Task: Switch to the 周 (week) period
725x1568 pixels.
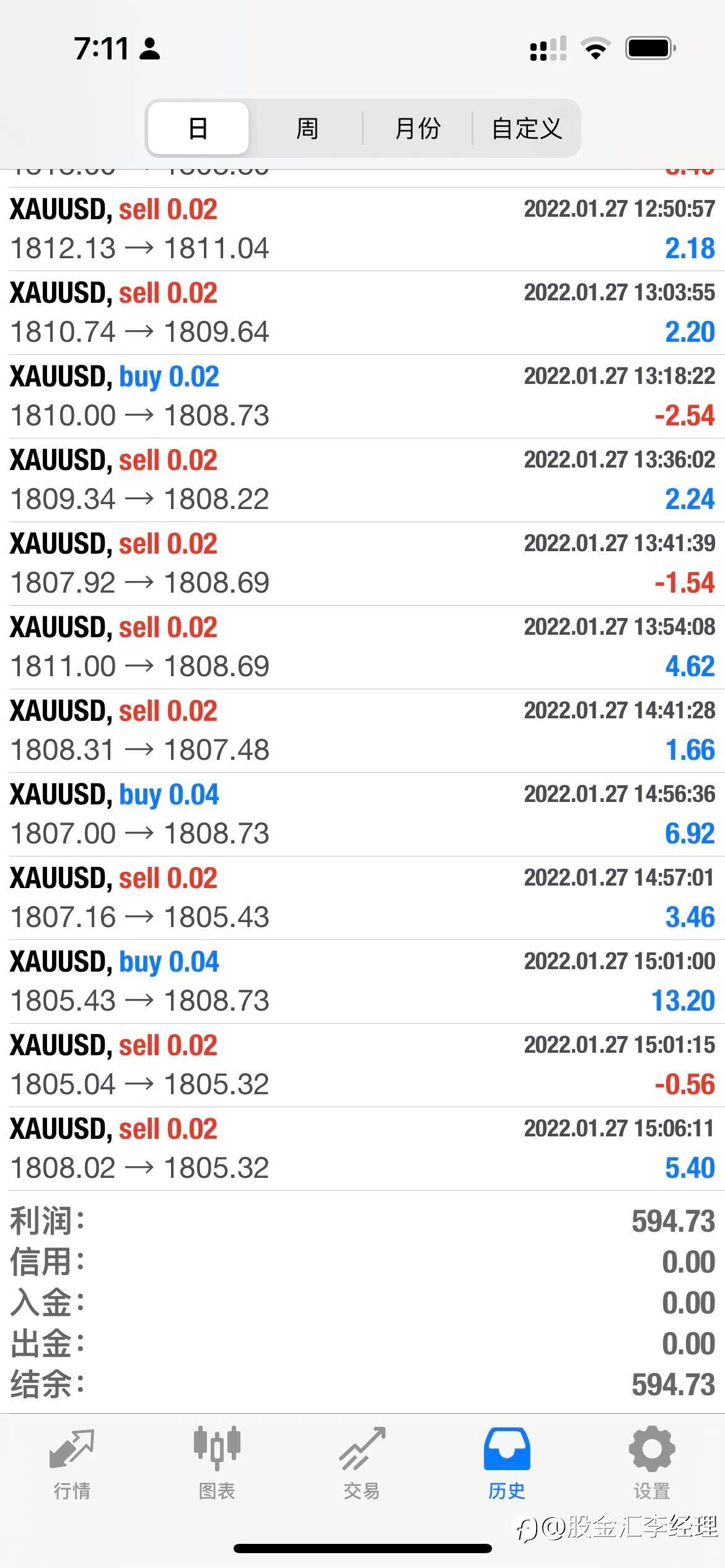Action: point(307,128)
